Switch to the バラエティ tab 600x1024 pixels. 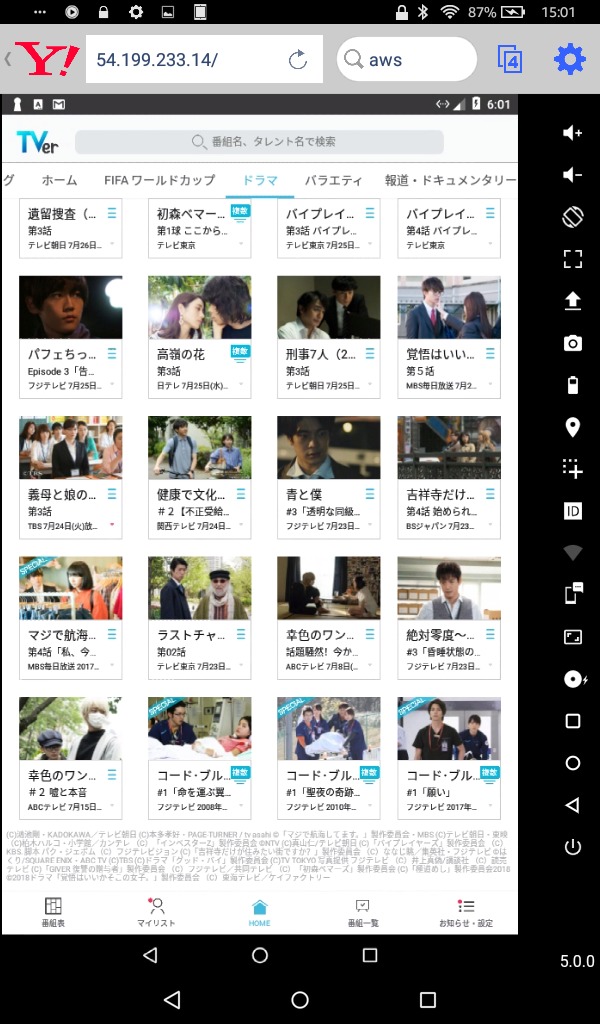click(333, 180)
